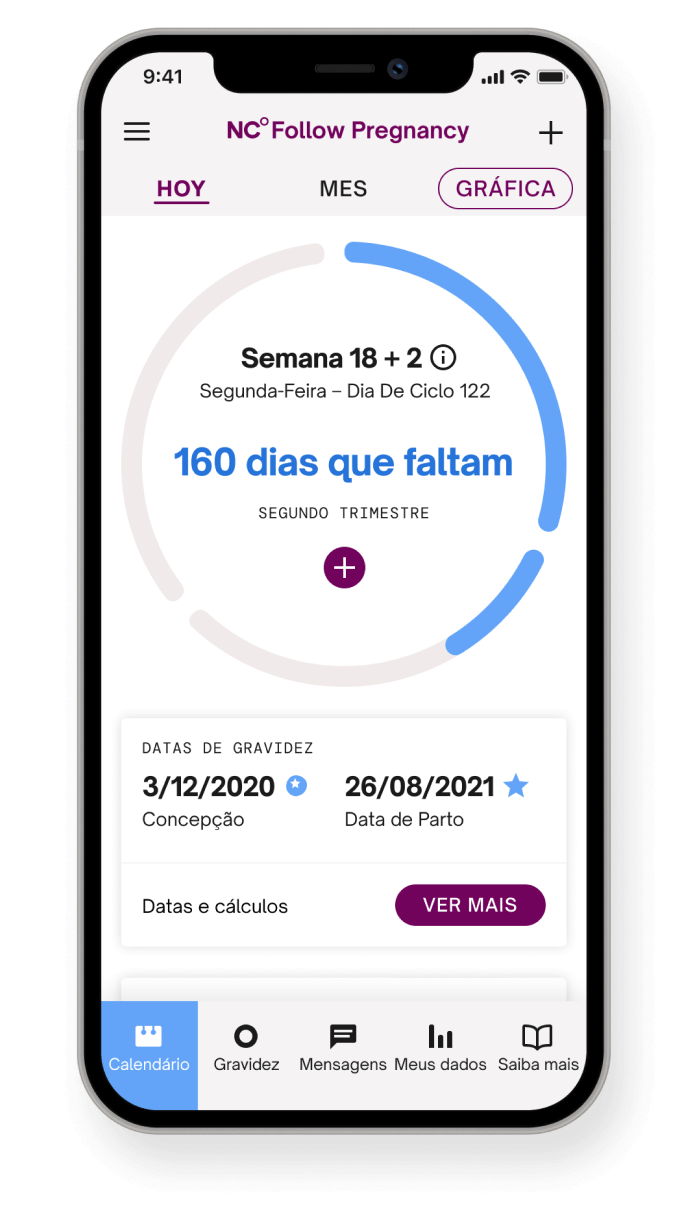Open the Mensagens tab
The height and width of the screenshot is (1206, 686).
[x=343, y=1048]
